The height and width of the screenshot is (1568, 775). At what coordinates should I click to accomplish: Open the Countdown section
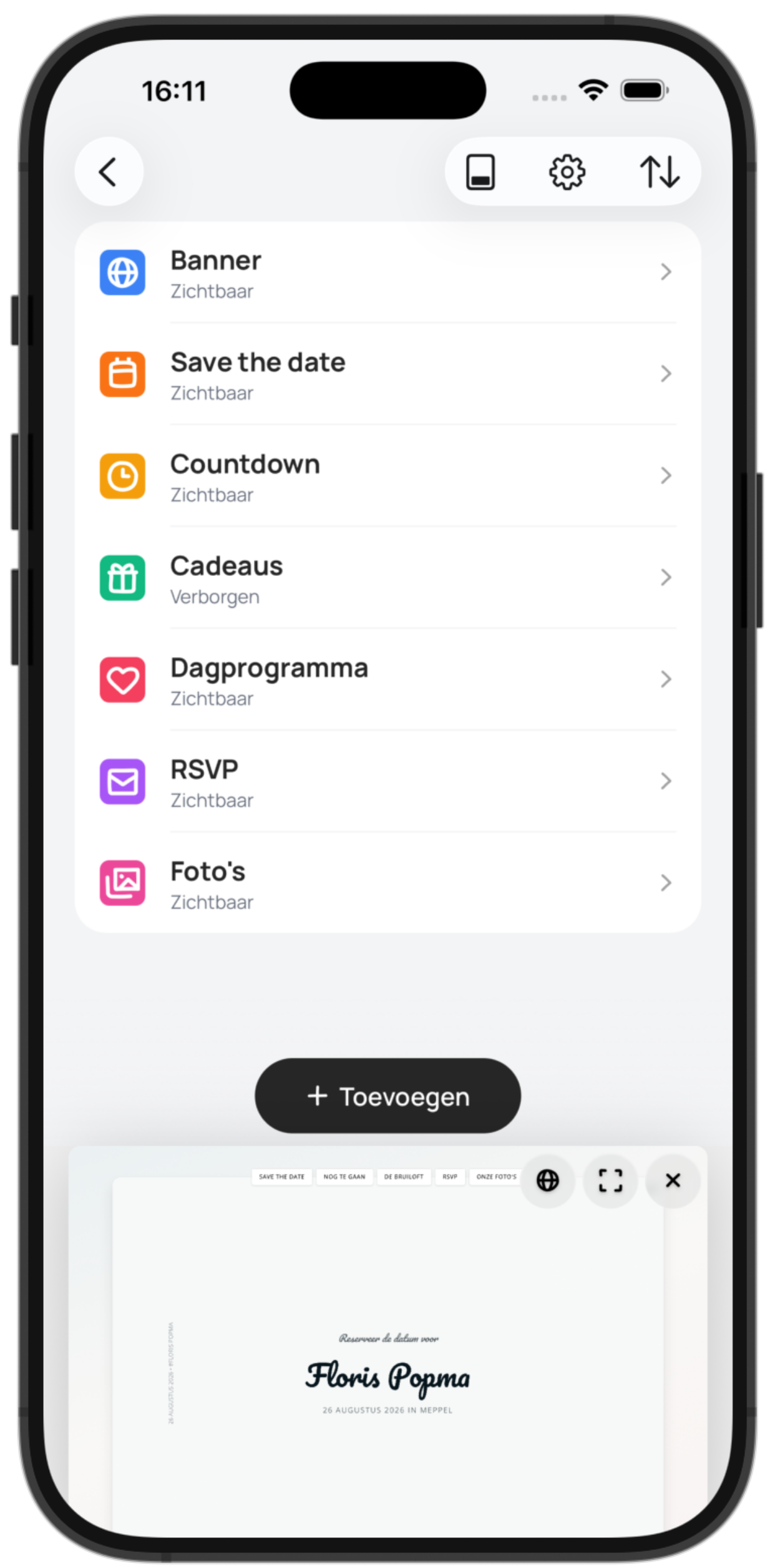(x=387, y=476)
